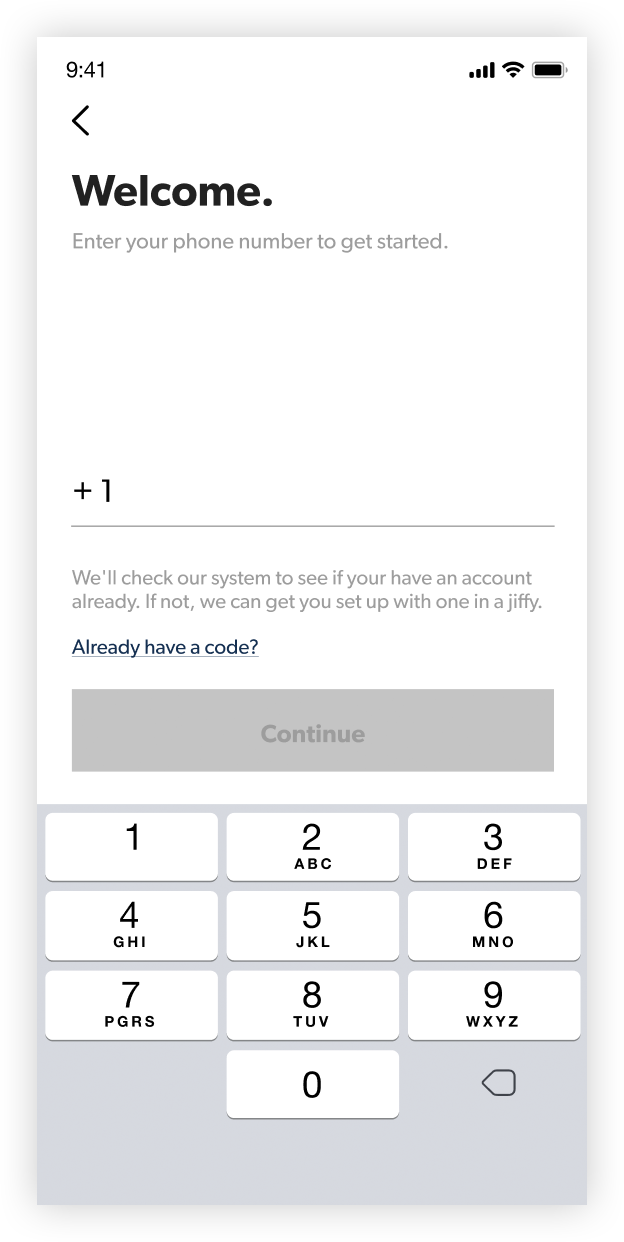
Task: Select the 5 JKL key
Action: (x=312, y=925)
